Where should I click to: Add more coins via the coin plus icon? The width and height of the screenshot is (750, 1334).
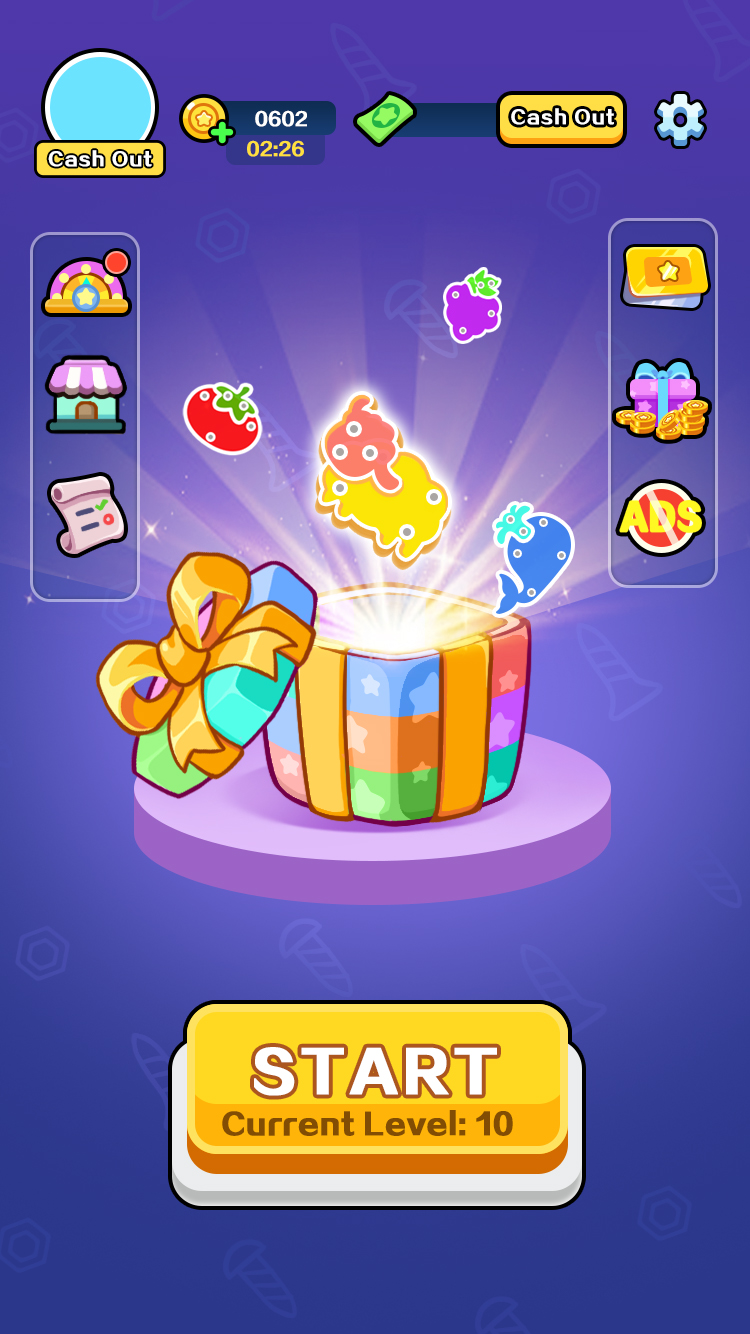tap(204, 120)
